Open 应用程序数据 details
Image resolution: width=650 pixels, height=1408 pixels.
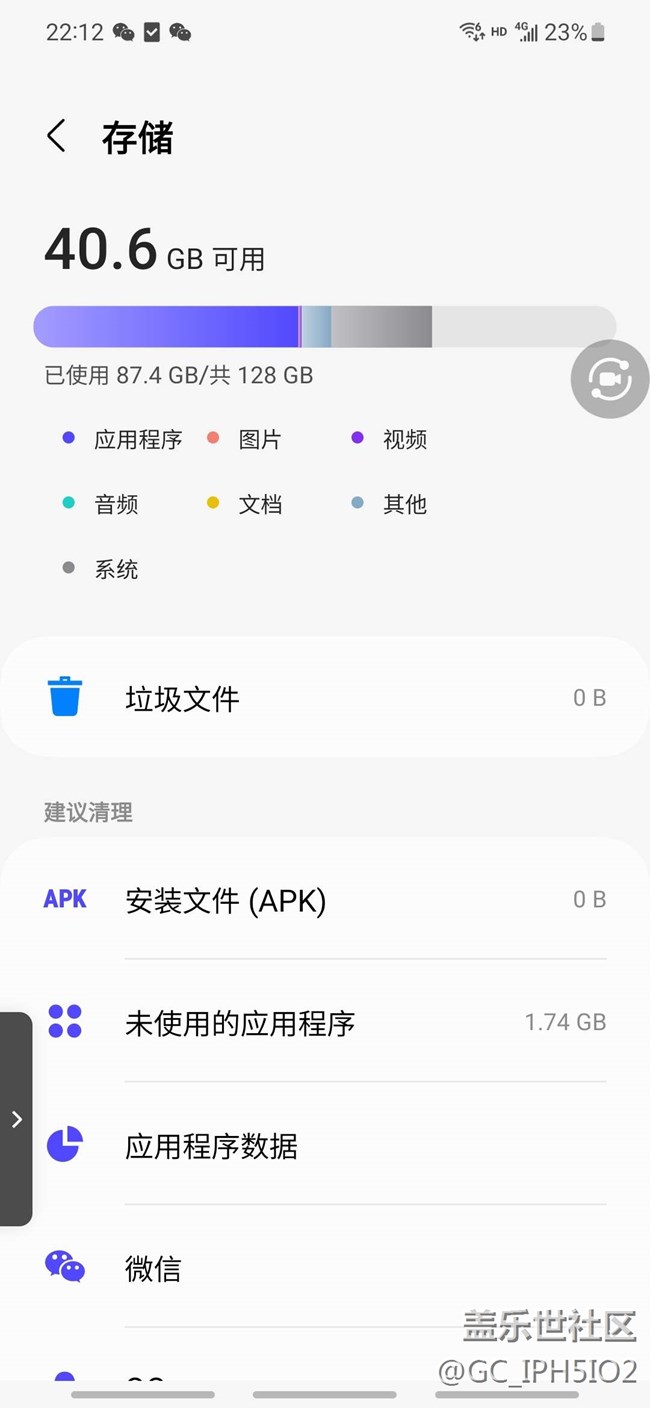coord(324,1145)
